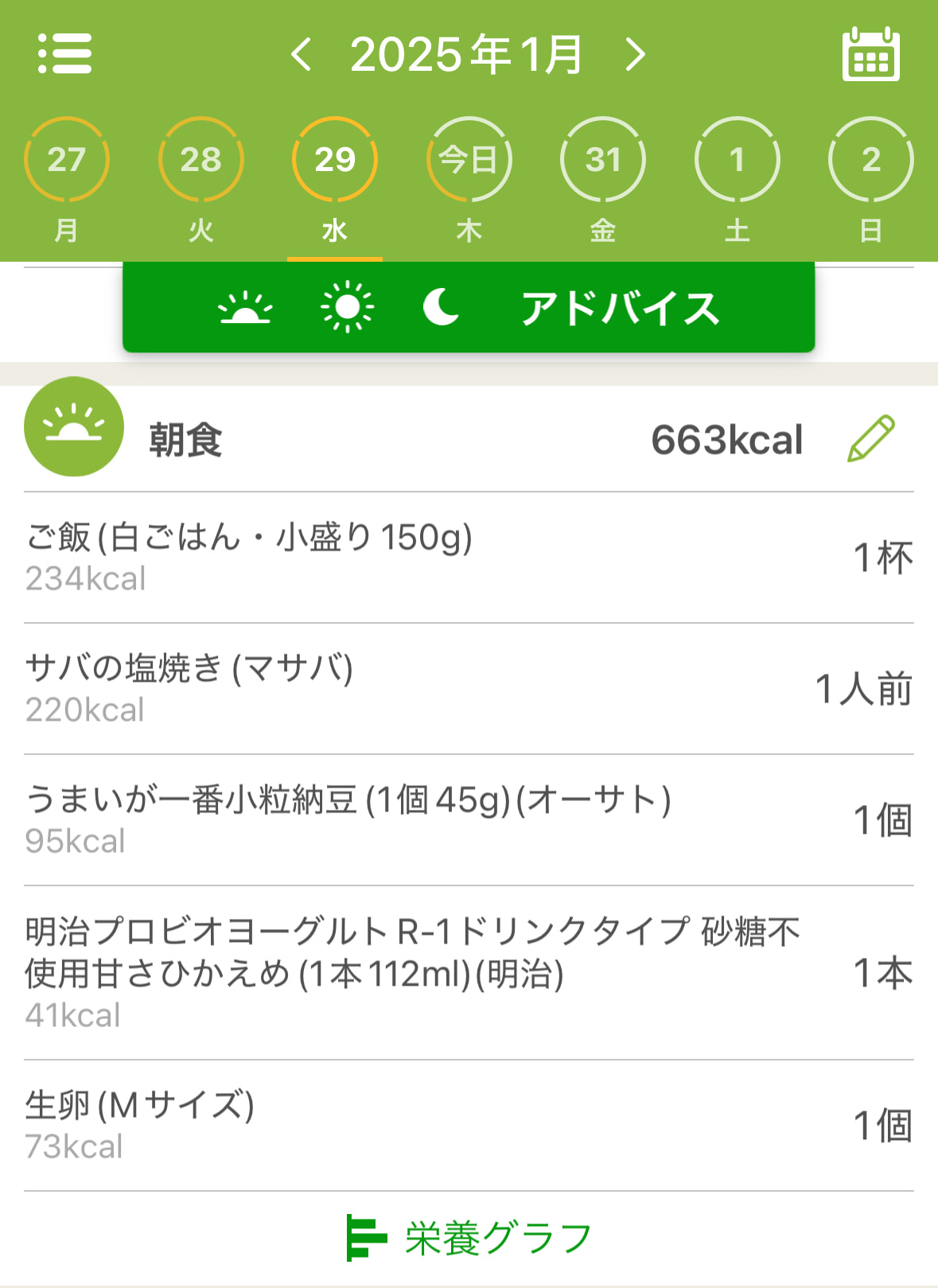Screen dimensions: 938x1288
Task: Open the list menu icon
Action: 65,54
